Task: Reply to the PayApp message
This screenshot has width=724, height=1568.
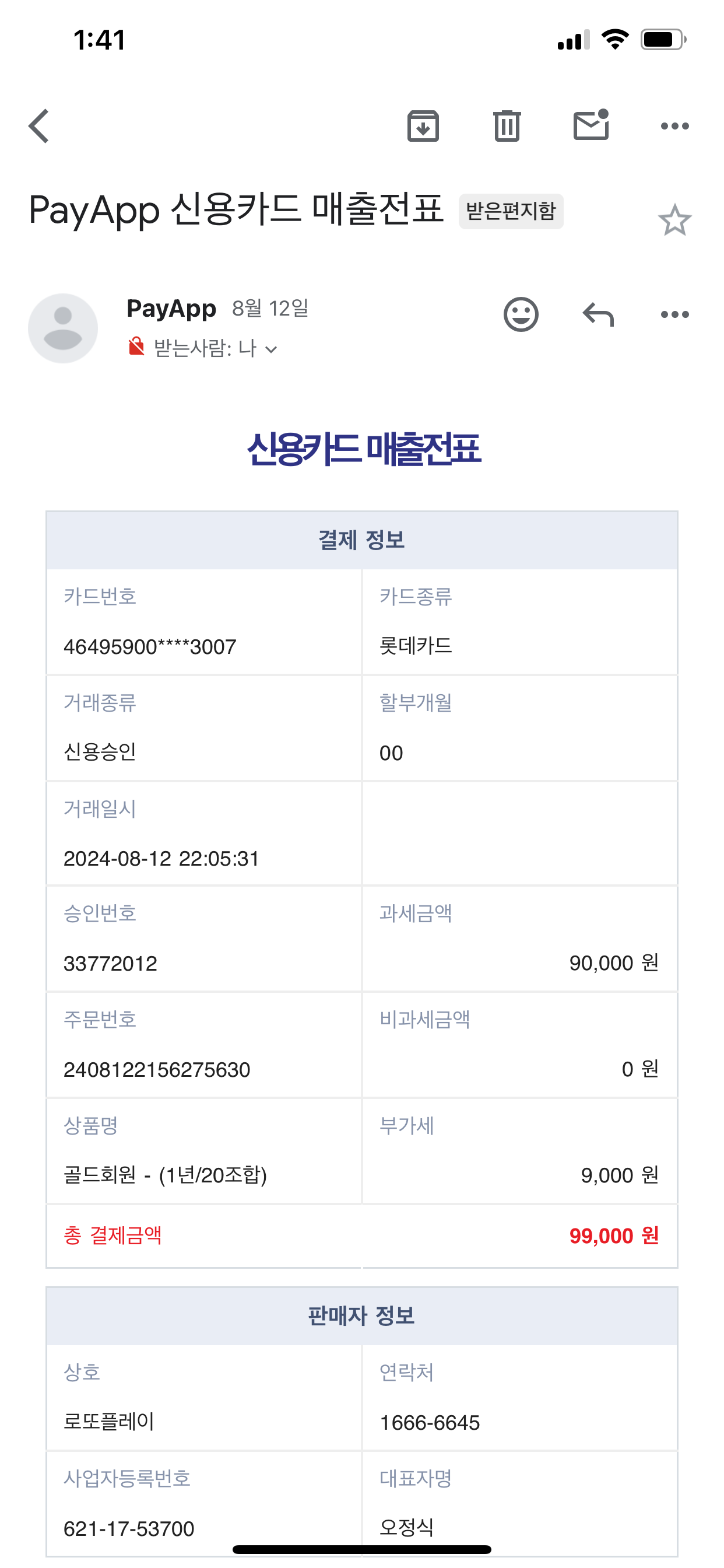Action: click(x=598, y=314)
